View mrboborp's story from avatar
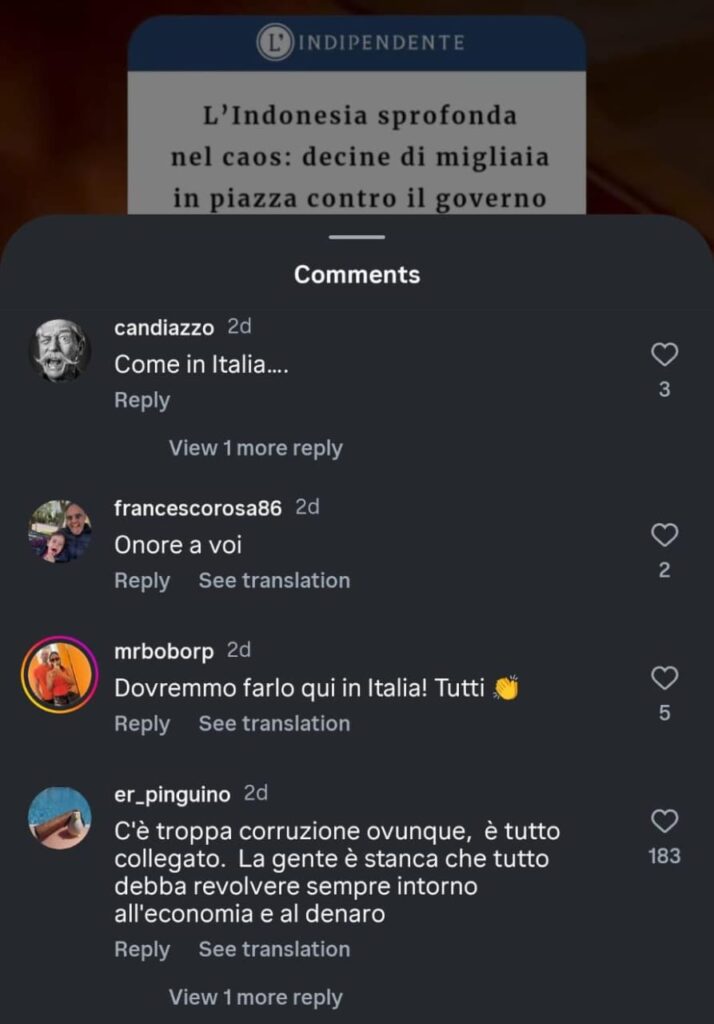714x1024 pixels. tap(59, 674)
